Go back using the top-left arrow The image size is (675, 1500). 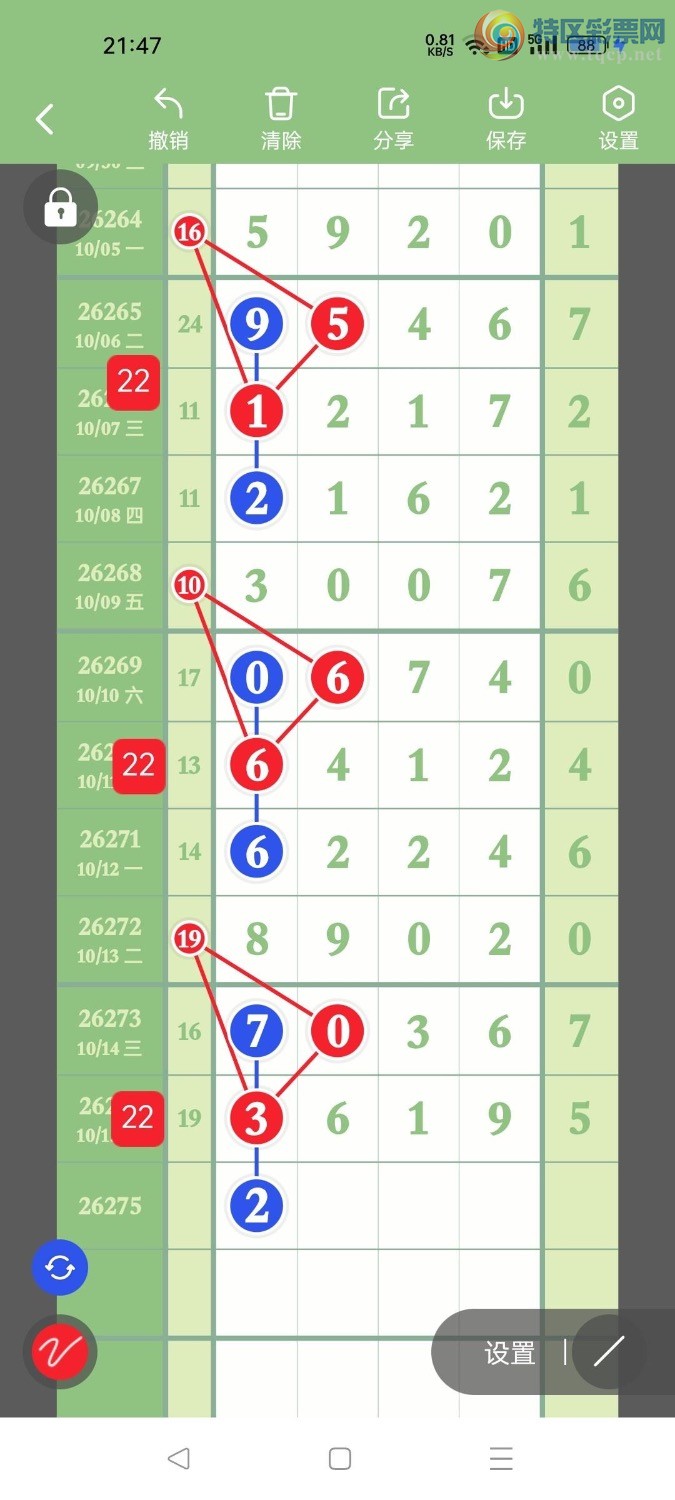point(45,120)
